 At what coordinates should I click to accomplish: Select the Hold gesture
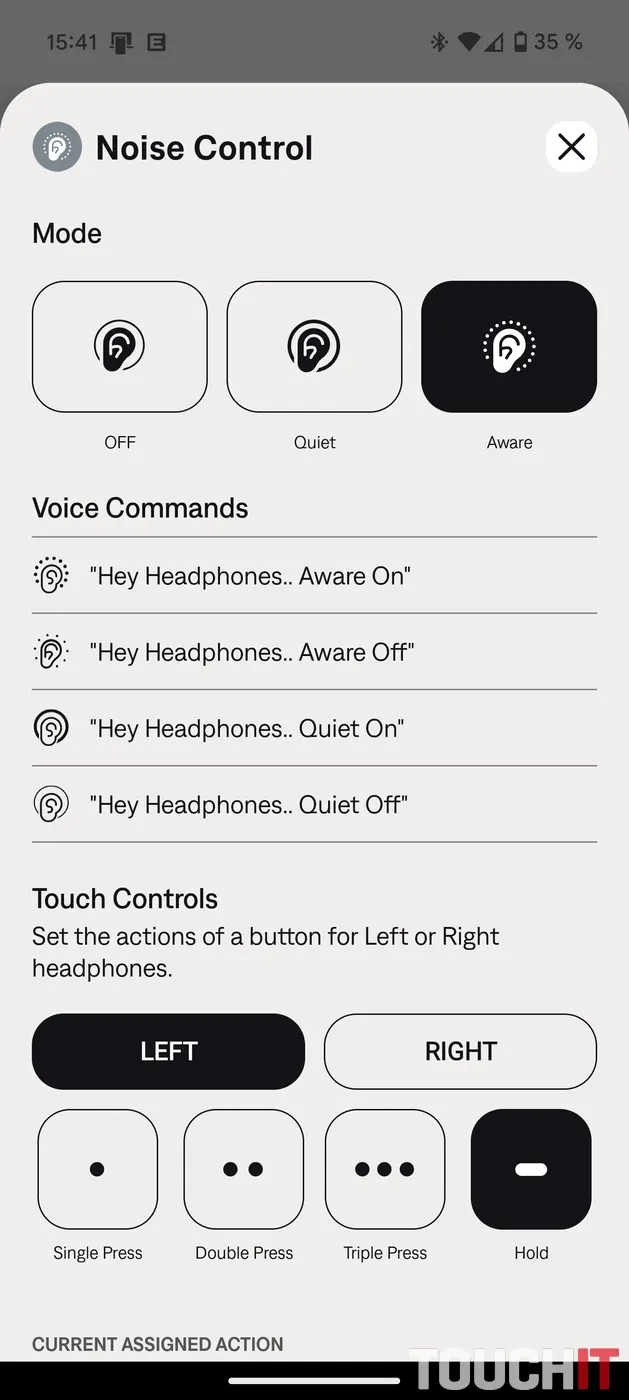531,1169
